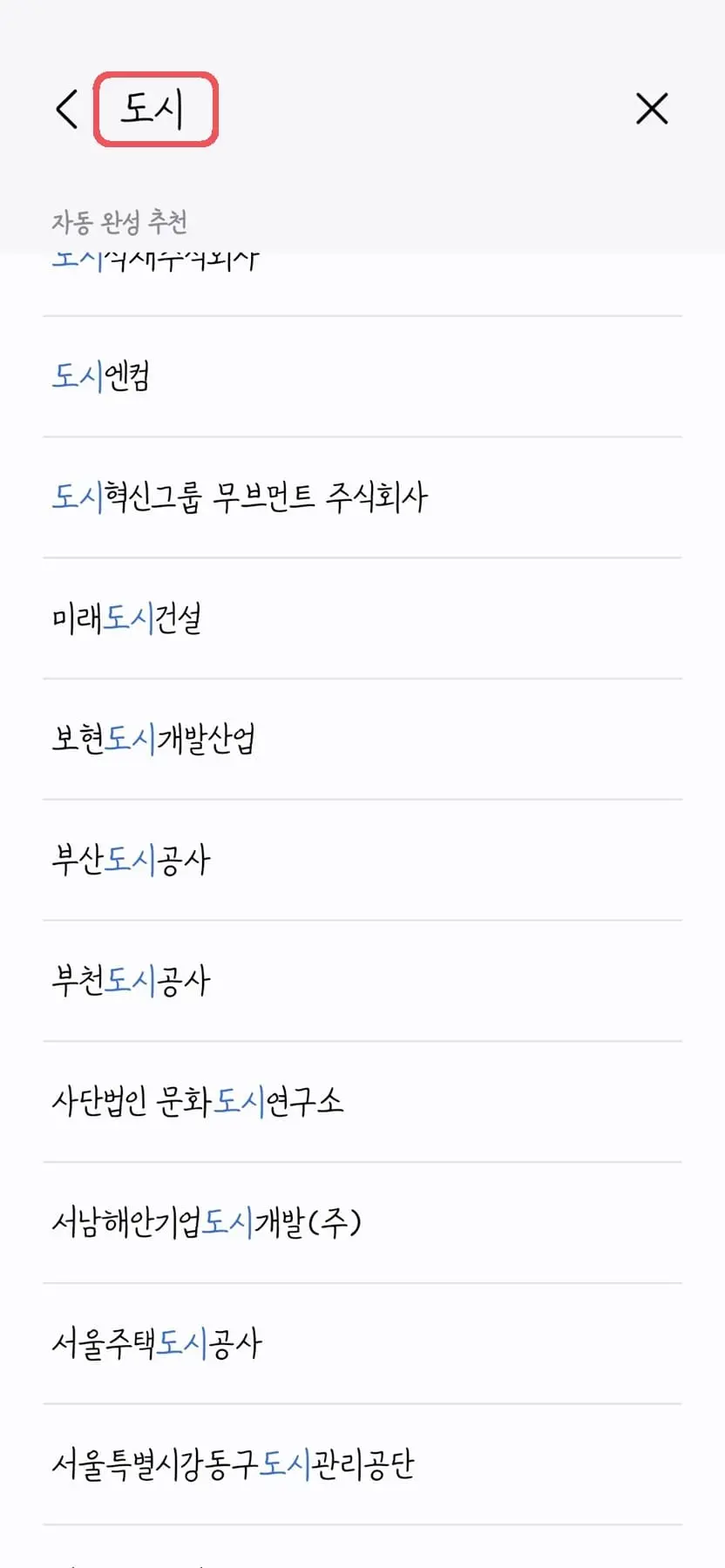The image size is (725, 1568).
Task: Open 도시혁신그룹 무브먼트 주식회사 suggestion
Action: [241, 496]
